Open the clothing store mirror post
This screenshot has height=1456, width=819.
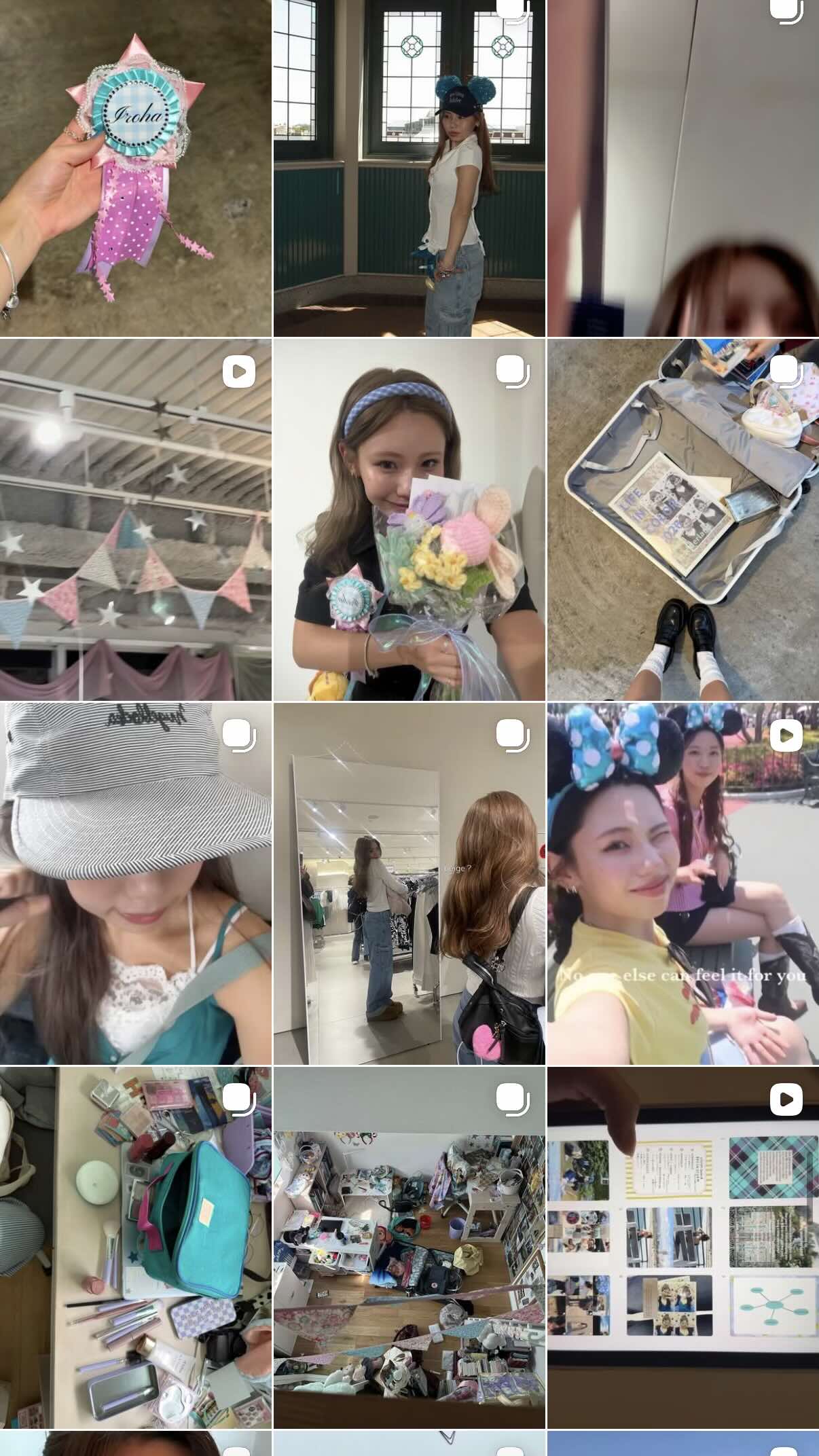[x=409, y=884]
